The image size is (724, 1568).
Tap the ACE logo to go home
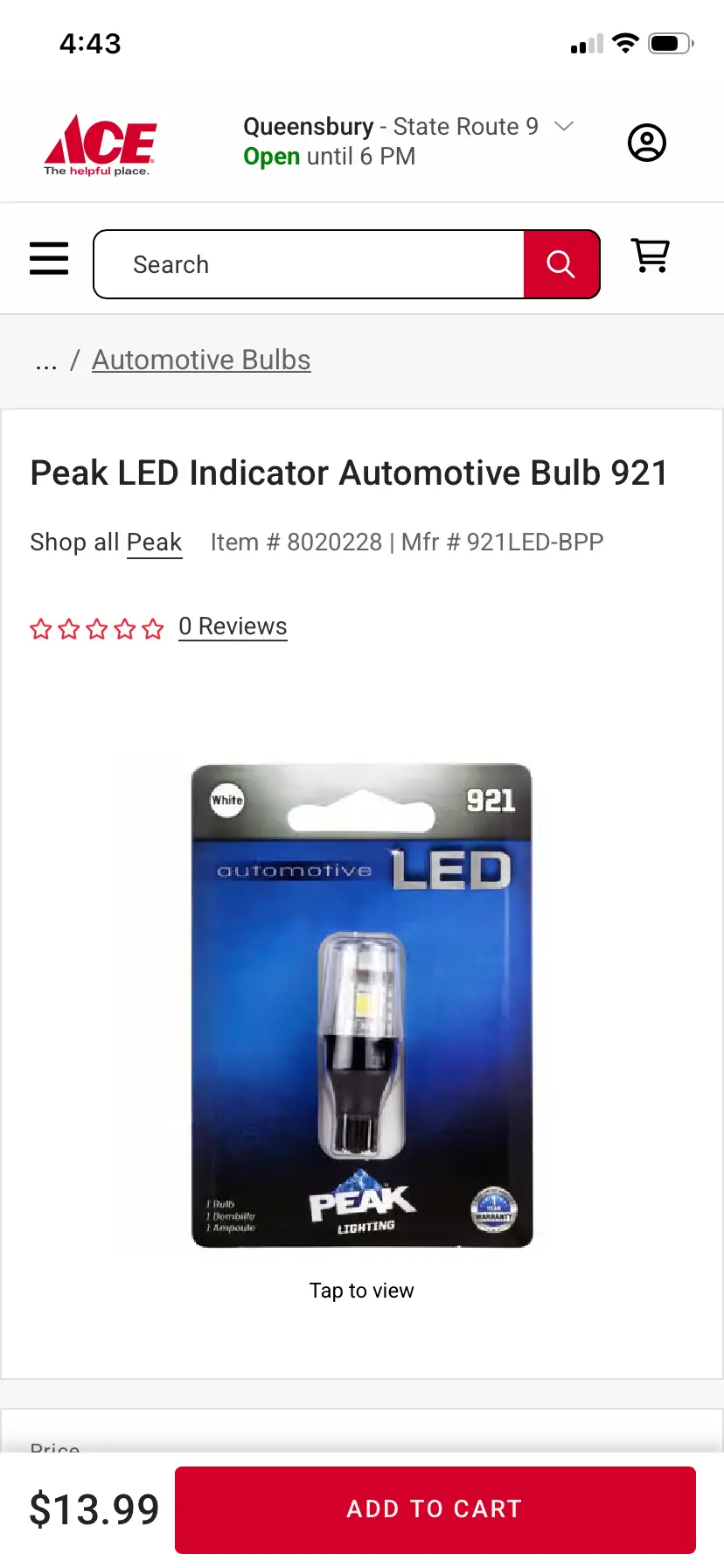pos(100,144)
